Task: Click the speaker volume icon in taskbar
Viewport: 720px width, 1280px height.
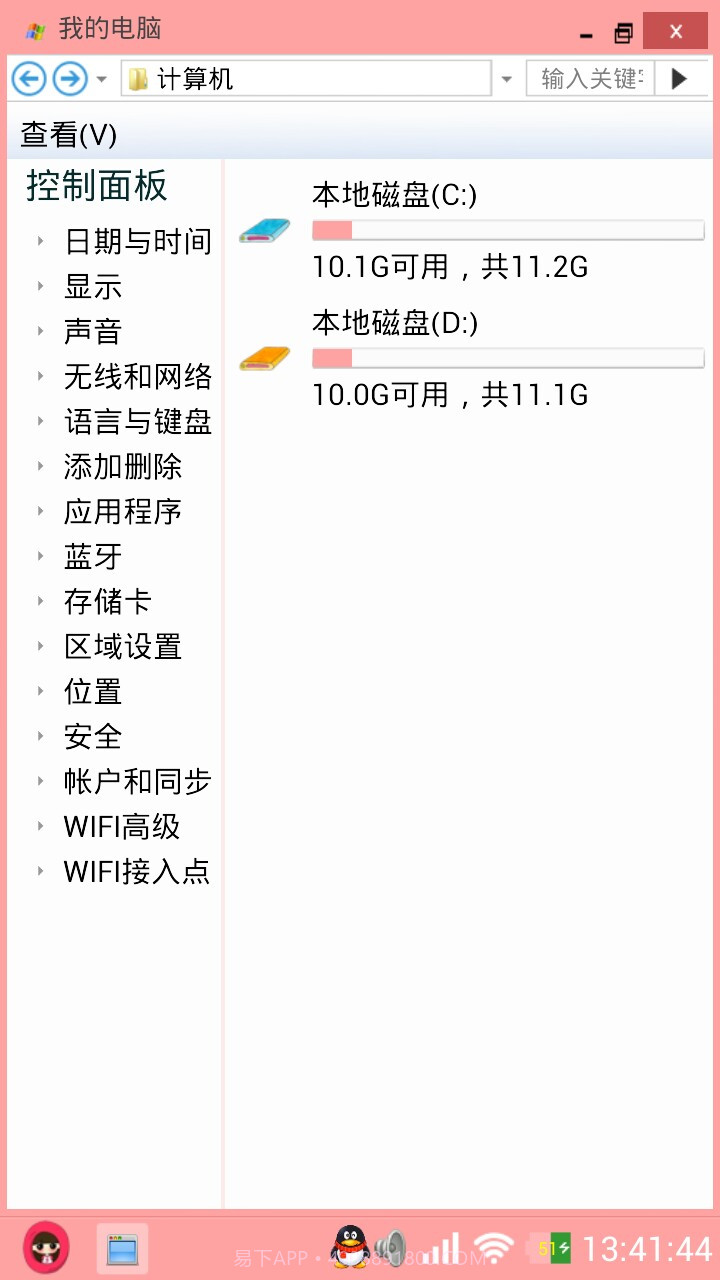Action: click(392, 1248)
